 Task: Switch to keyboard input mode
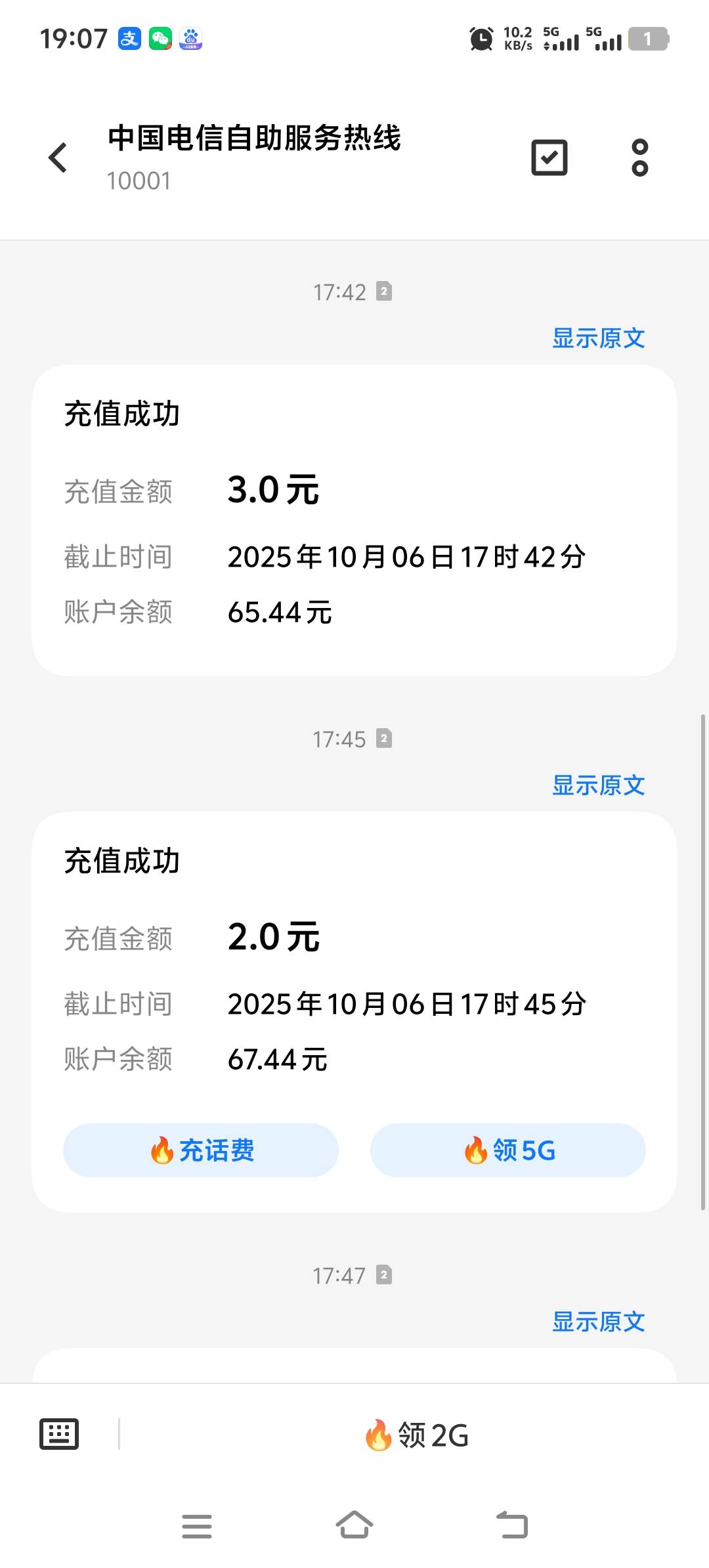click(x=59, y=1434)
